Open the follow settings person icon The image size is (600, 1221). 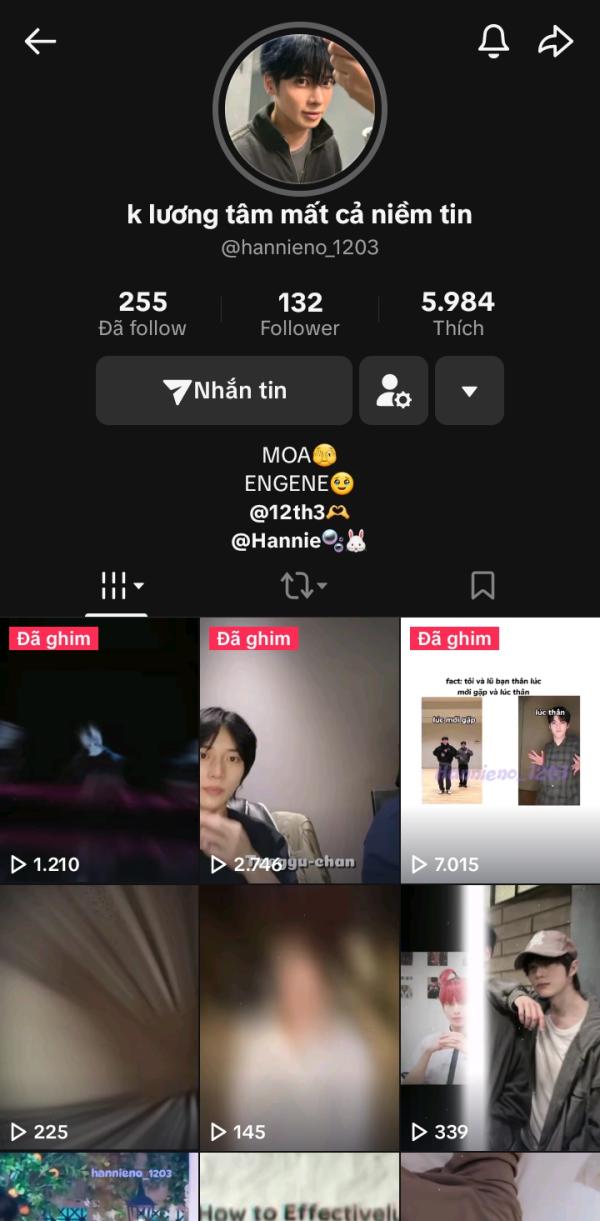(x=393, y=391)
